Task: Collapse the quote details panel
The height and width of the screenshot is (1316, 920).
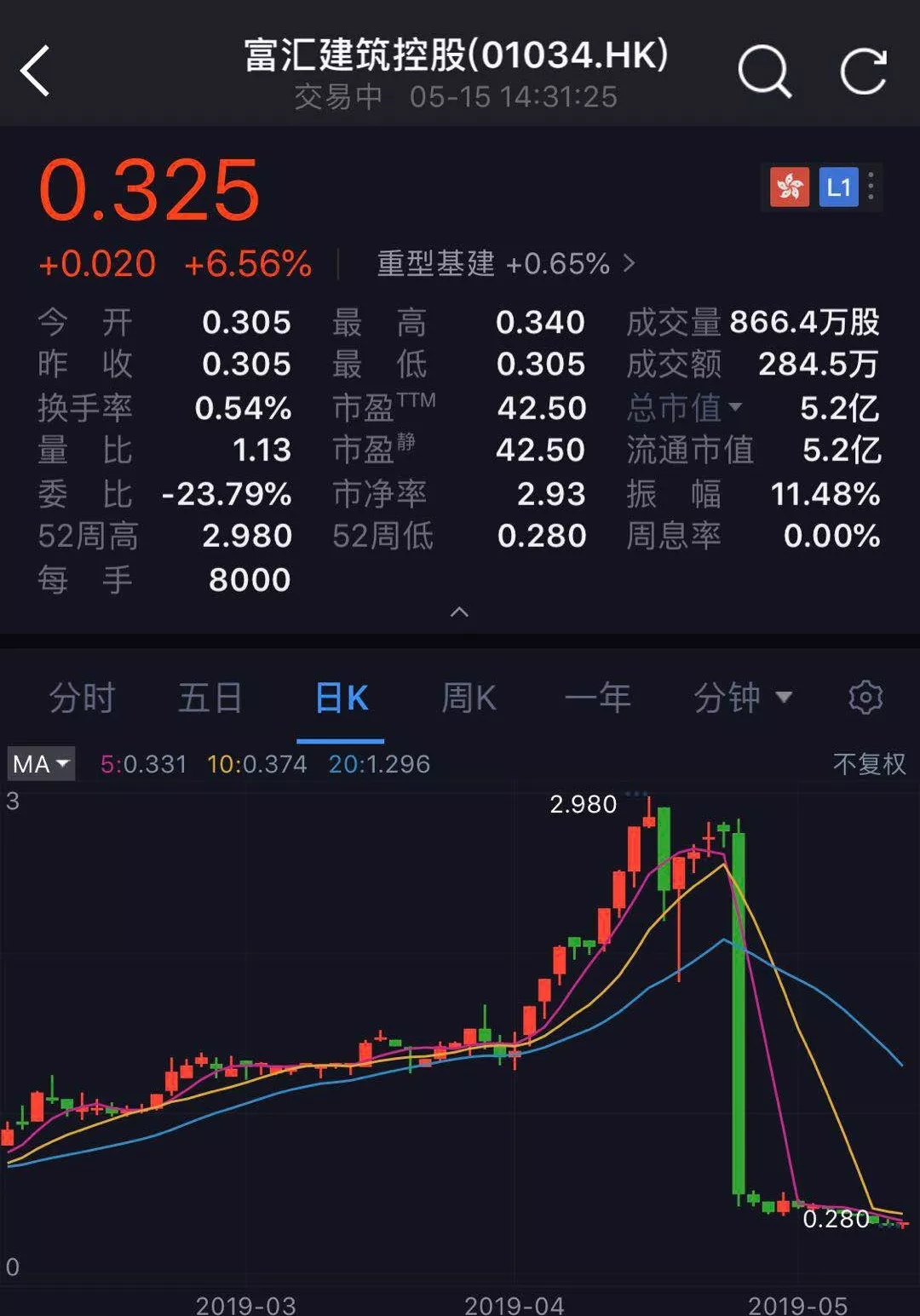Action: pos(459,612)
